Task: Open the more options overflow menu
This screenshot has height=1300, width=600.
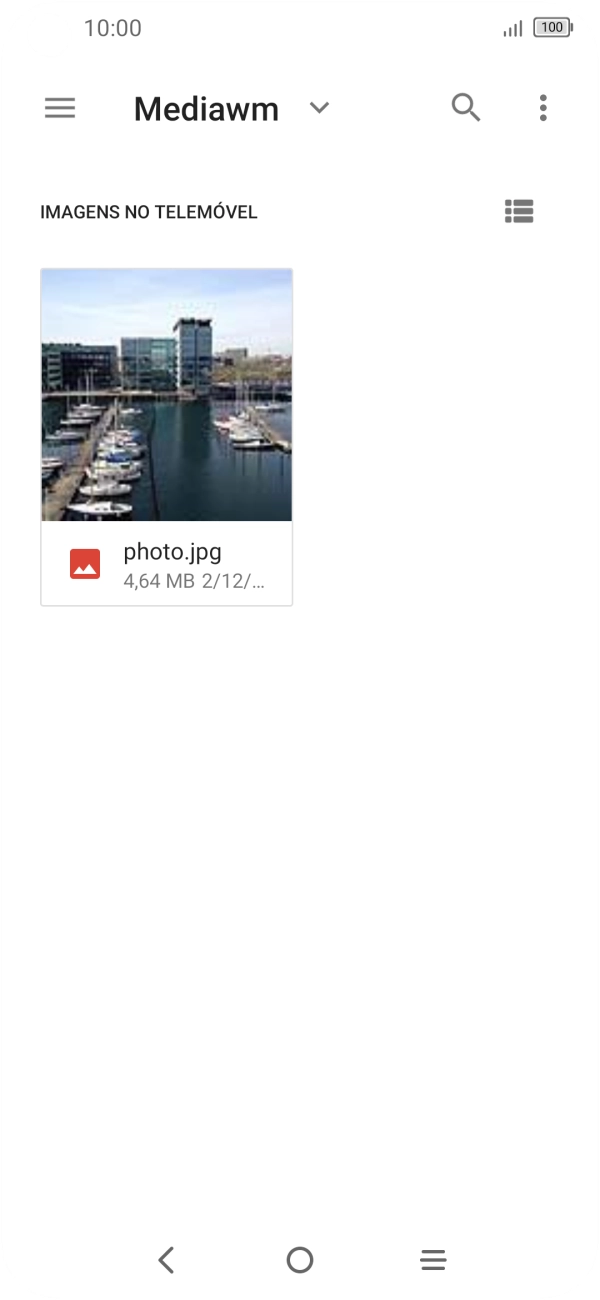Action: [x=543, y=108]
